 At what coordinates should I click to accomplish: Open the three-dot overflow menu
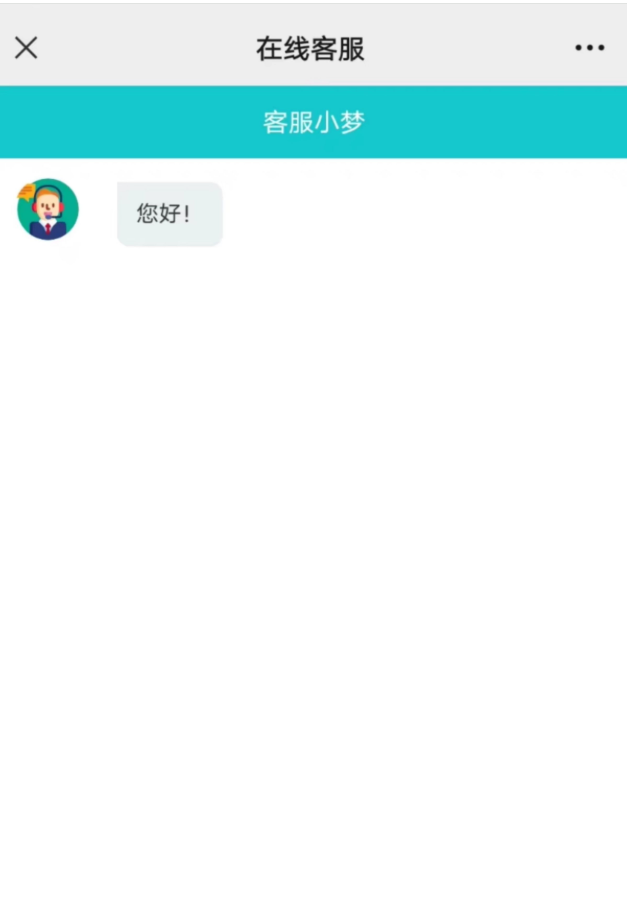point(589,48)
